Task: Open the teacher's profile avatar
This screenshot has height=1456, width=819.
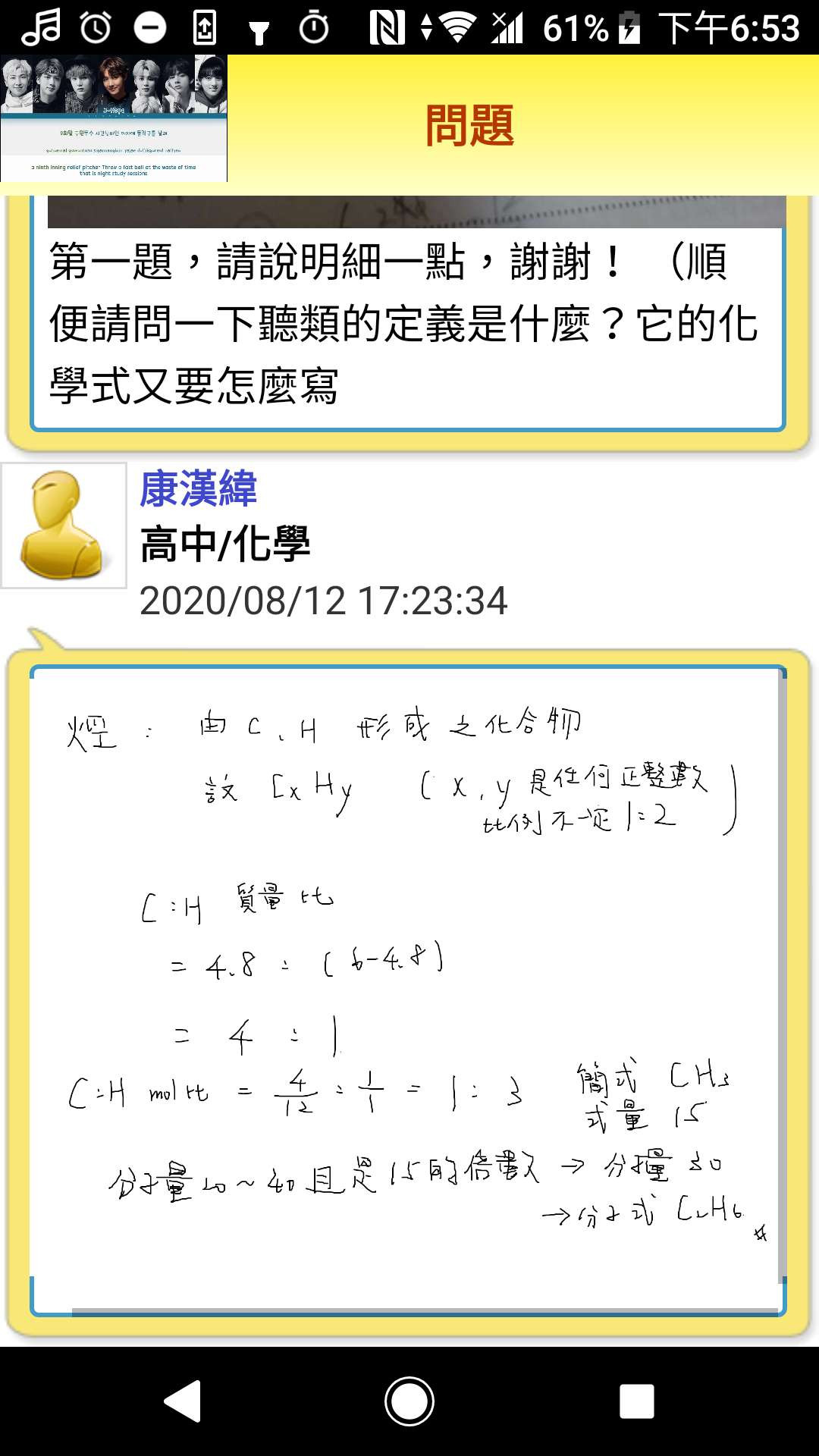Action: tap(64, 526)
